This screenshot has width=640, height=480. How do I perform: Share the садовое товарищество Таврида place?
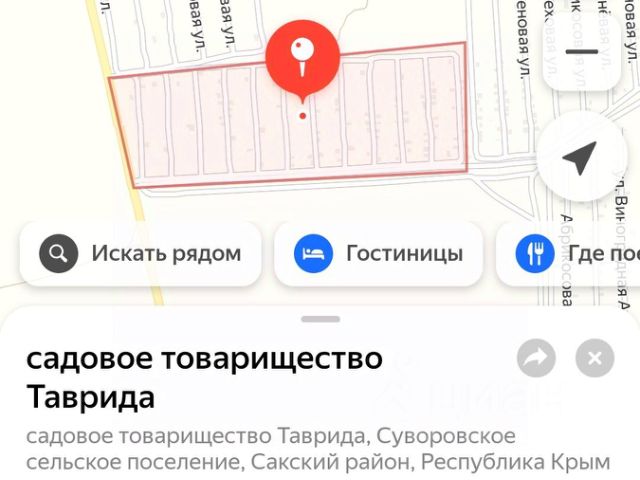coord(537,359)
